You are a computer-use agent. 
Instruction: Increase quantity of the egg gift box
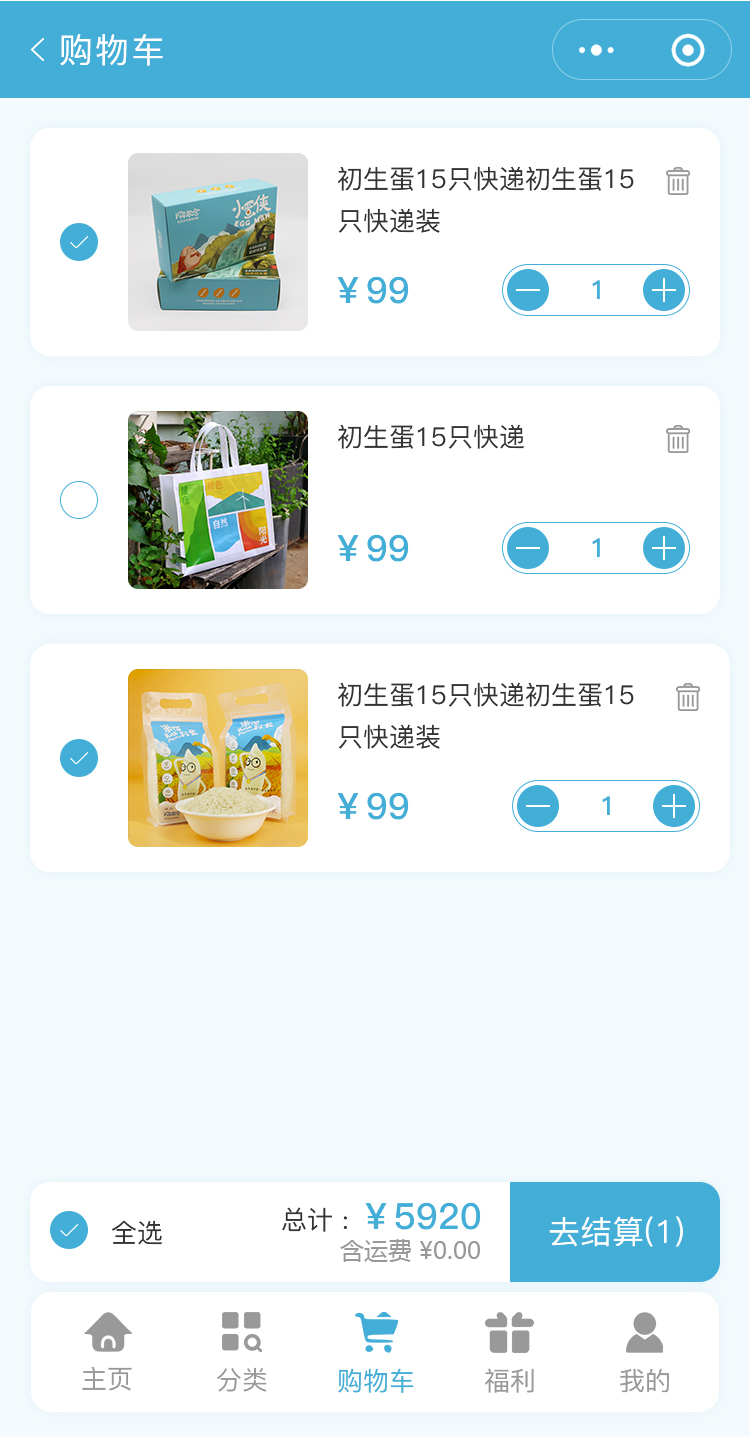(x=664, y=291)
